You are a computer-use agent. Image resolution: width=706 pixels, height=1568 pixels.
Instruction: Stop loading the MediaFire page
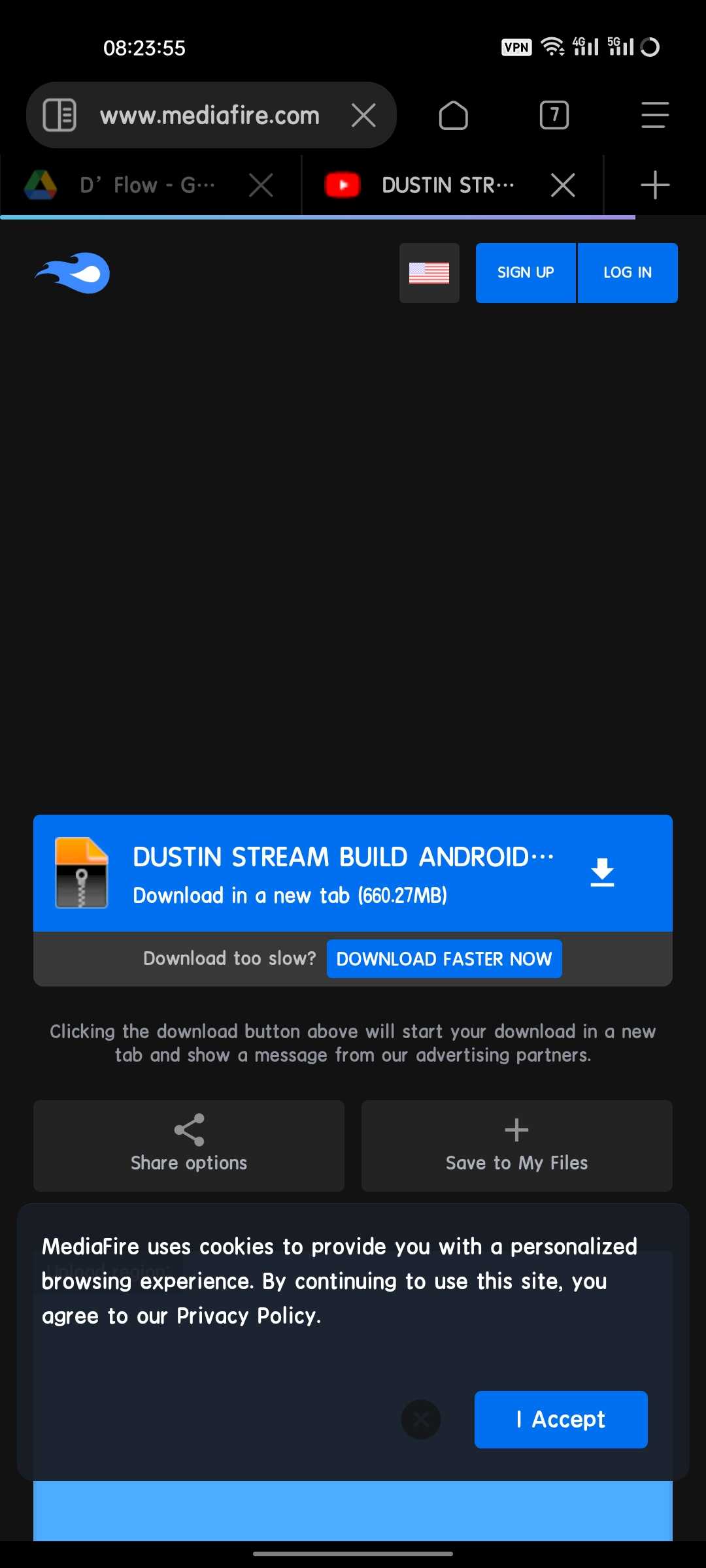[x=363, y=116]
